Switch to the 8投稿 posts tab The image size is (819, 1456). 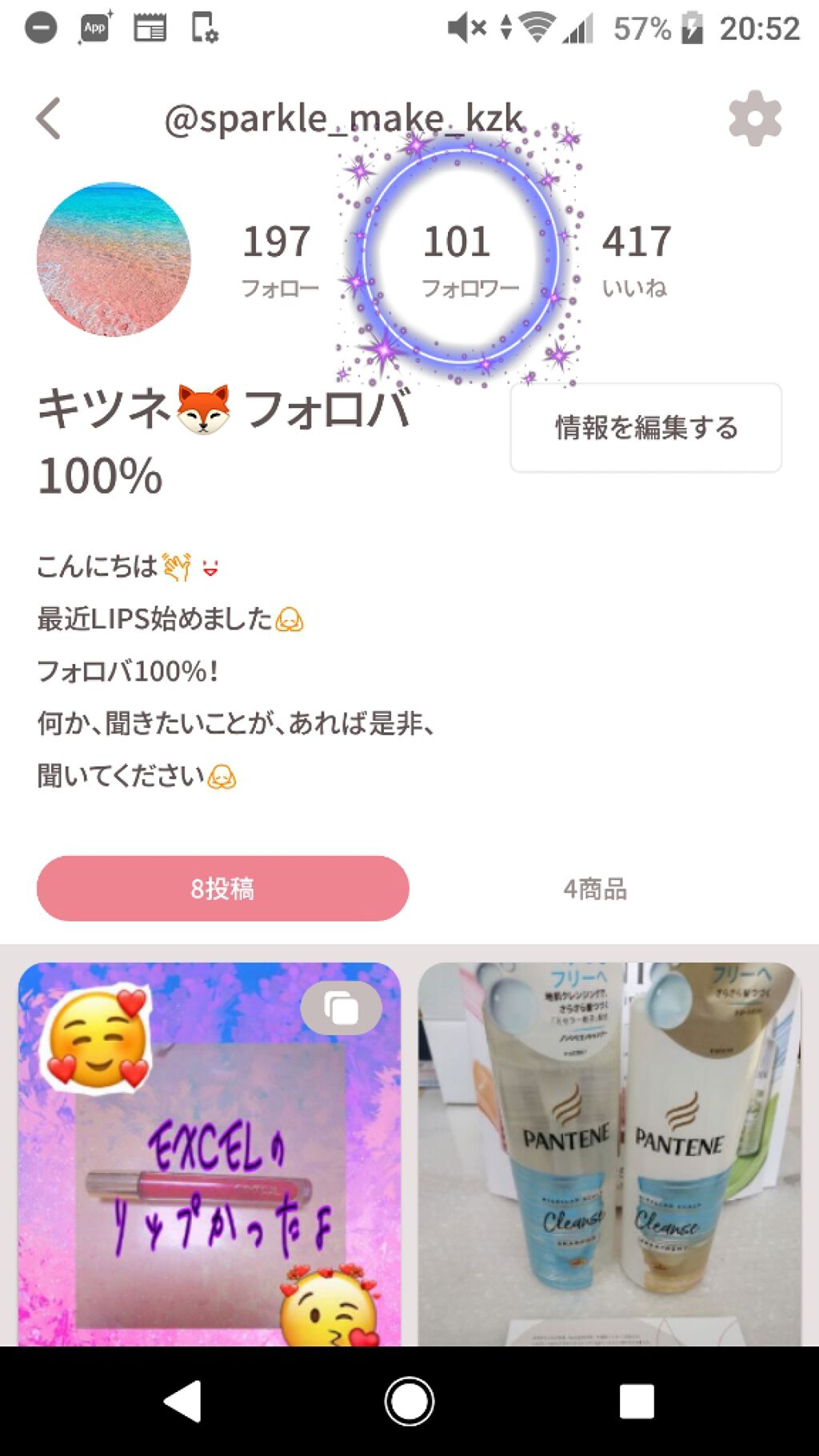(x=222, y=888)
